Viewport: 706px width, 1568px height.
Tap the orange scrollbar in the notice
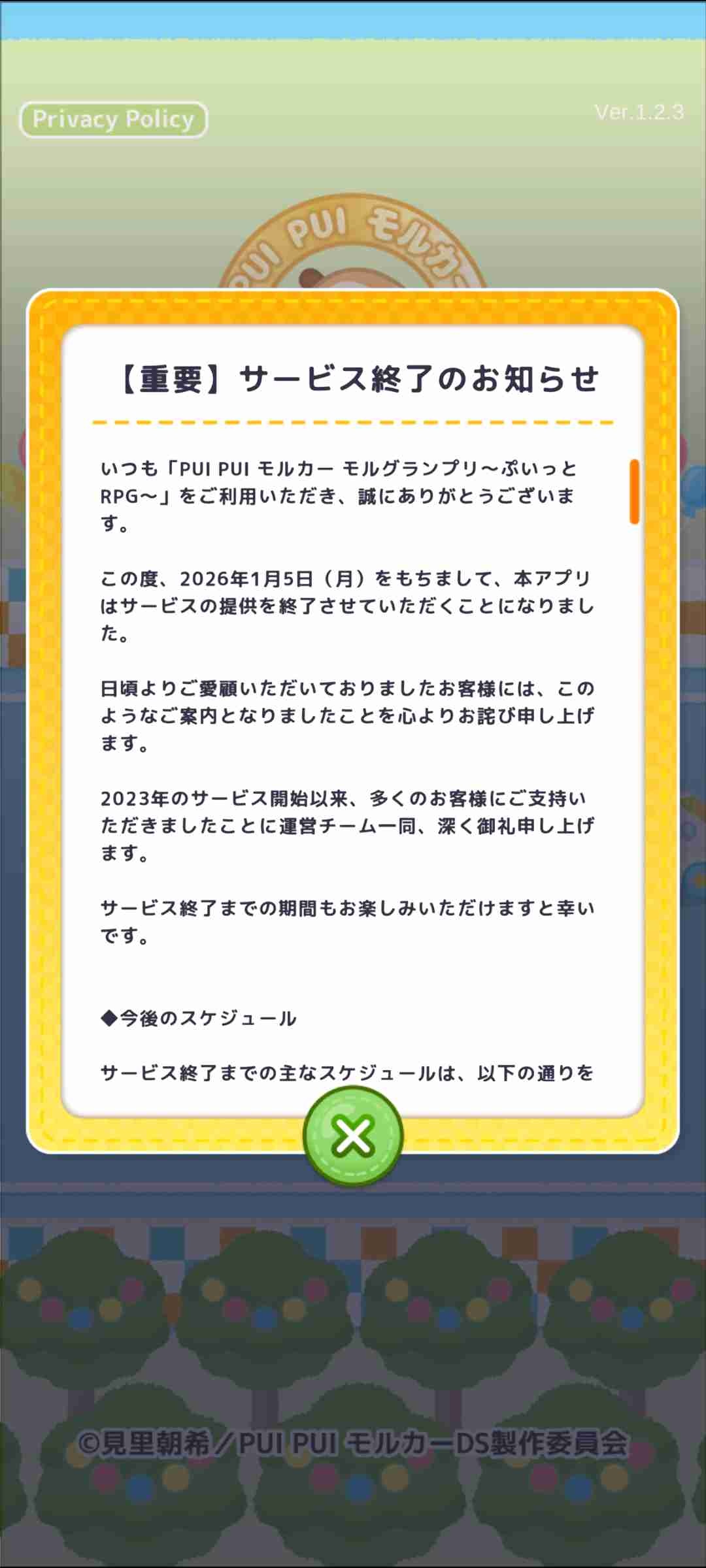pyautogui.click(x=634, y=491)
